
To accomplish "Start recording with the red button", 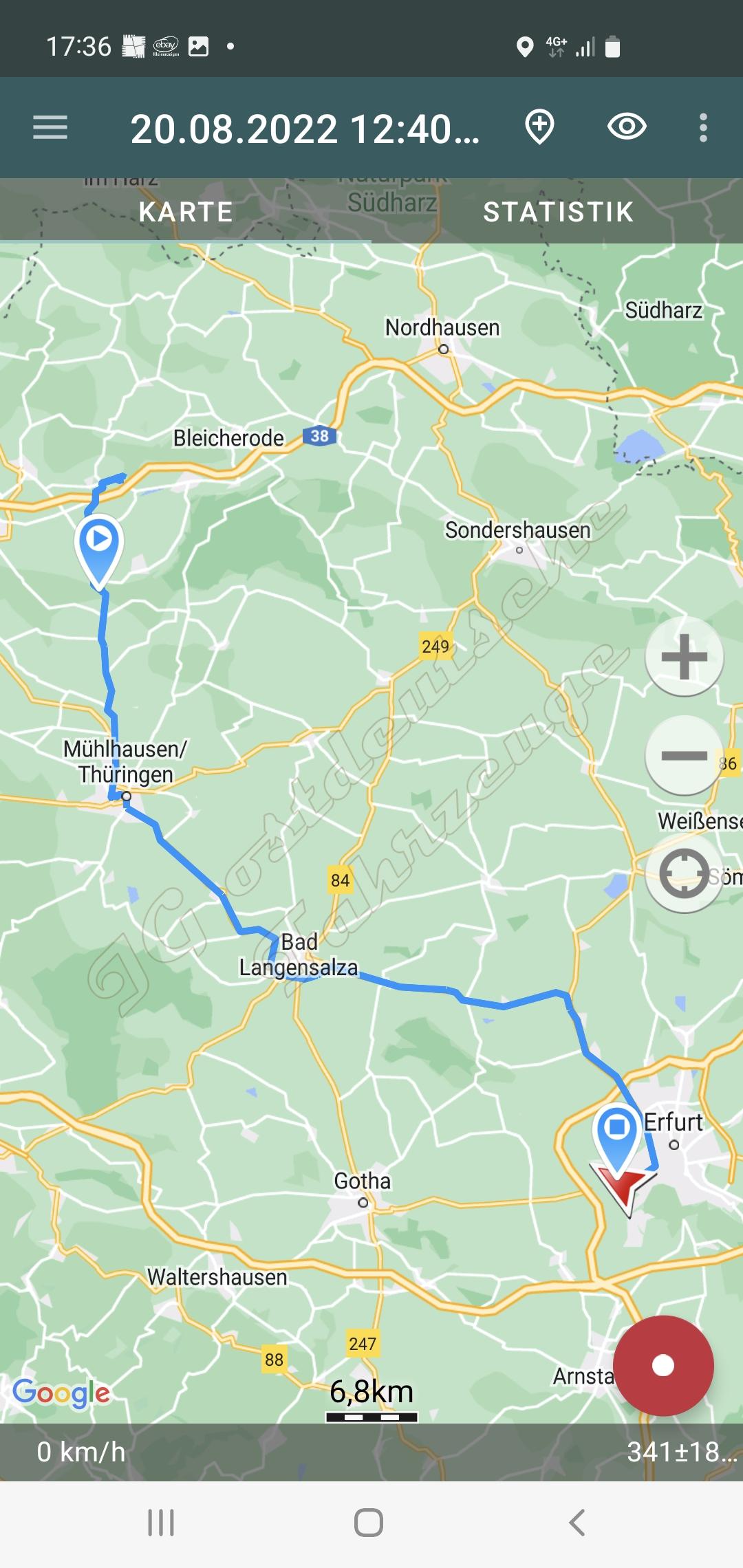I will point(663,1365).
